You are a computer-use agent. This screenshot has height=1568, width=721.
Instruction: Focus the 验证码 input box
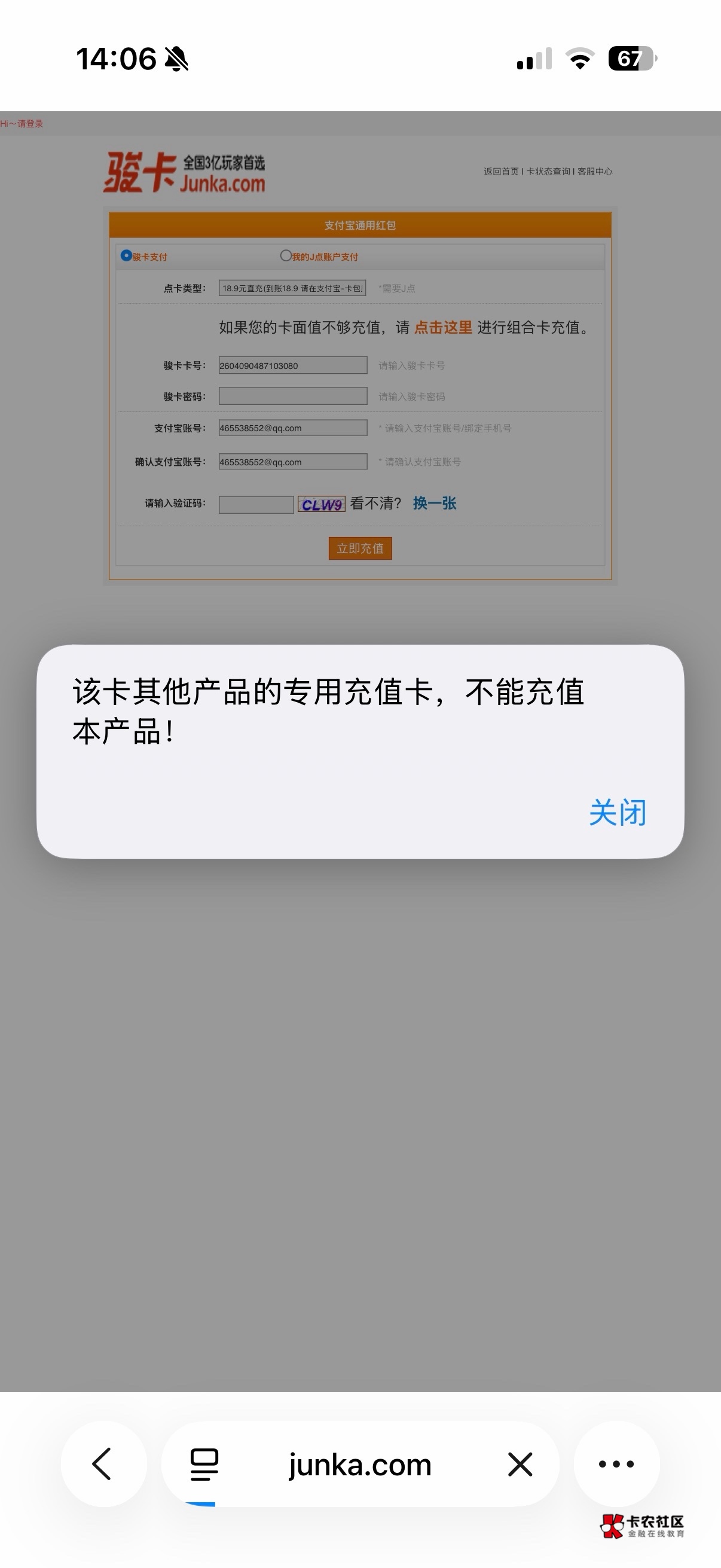pos(255,504)
